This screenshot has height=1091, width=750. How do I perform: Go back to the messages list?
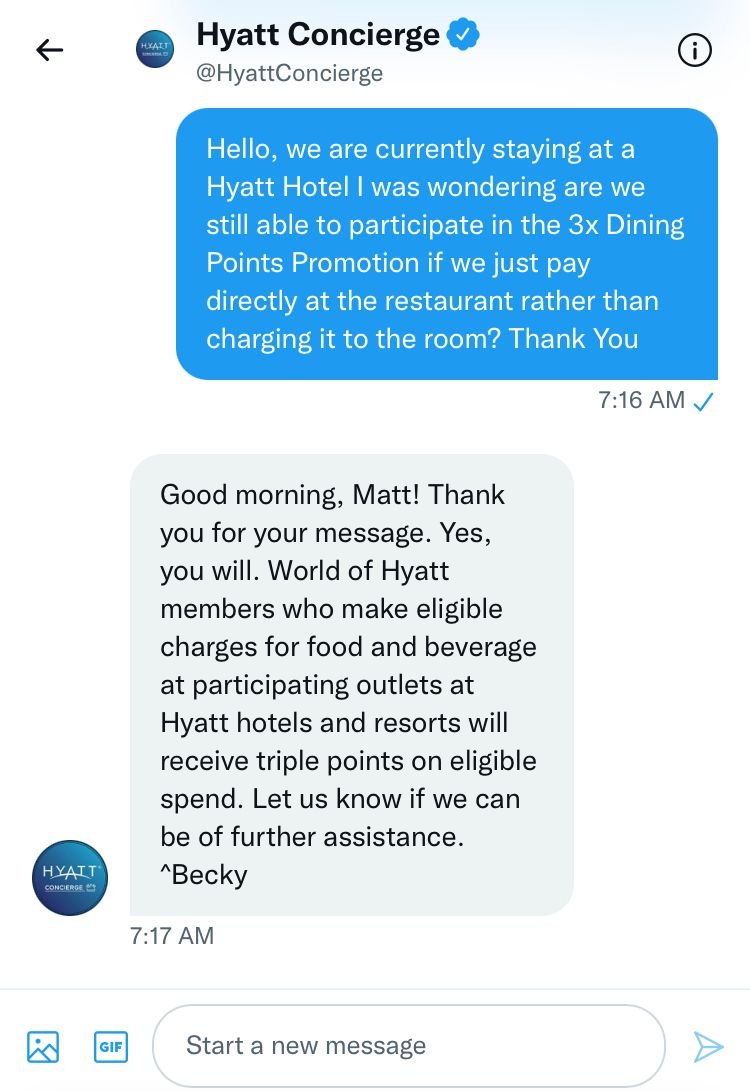[x=49, y=51]
